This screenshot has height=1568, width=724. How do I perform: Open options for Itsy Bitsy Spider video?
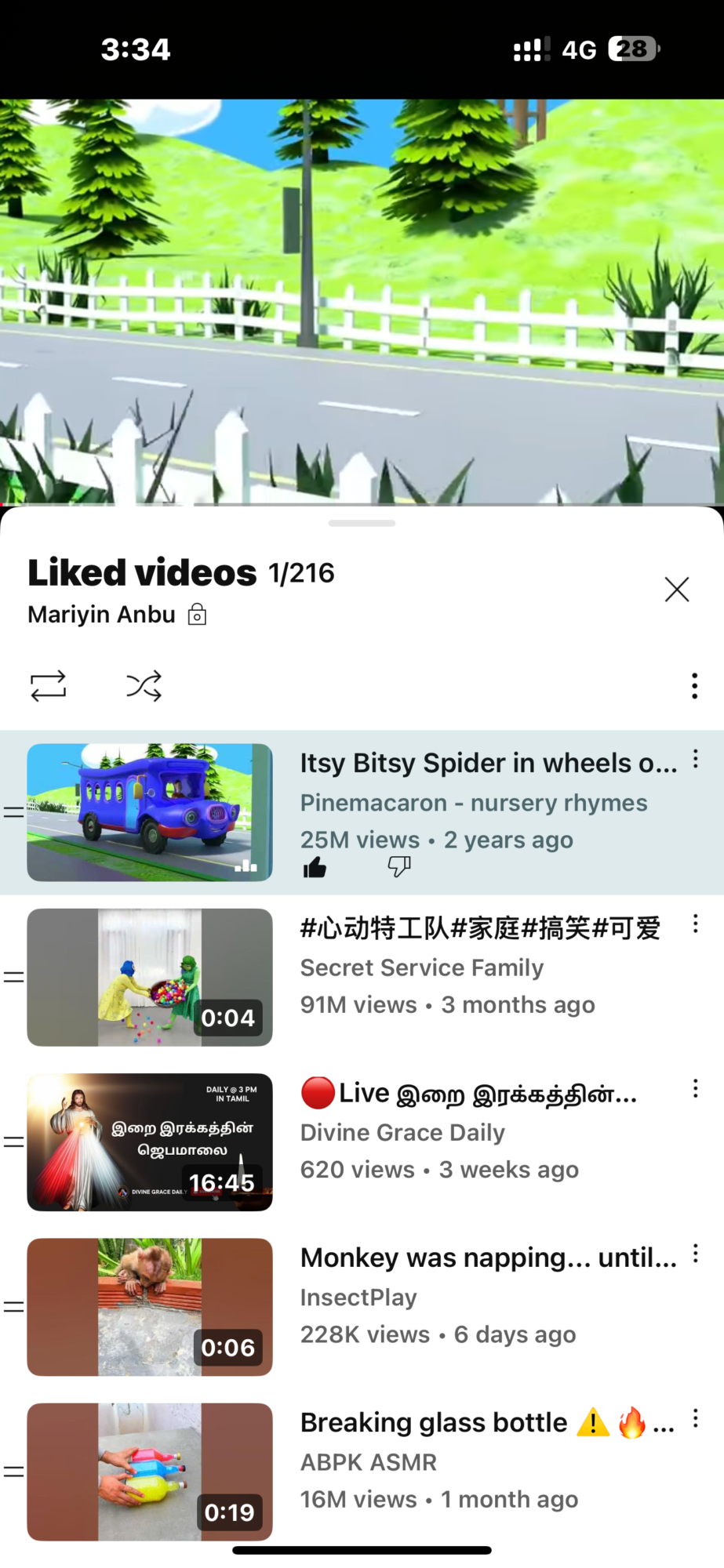(695, 759)
